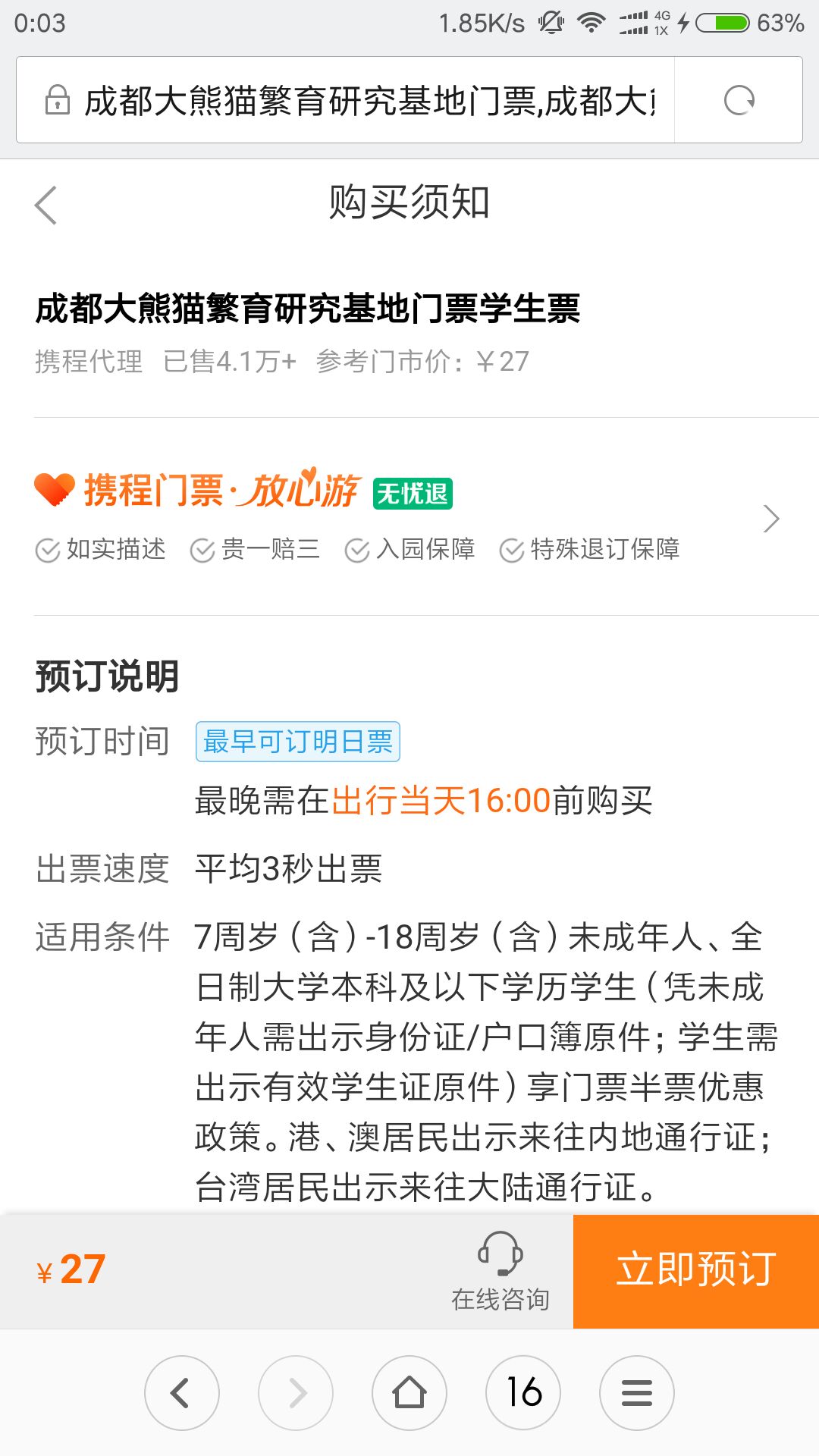Open 在线咨询 online support

click(500, 1271)
